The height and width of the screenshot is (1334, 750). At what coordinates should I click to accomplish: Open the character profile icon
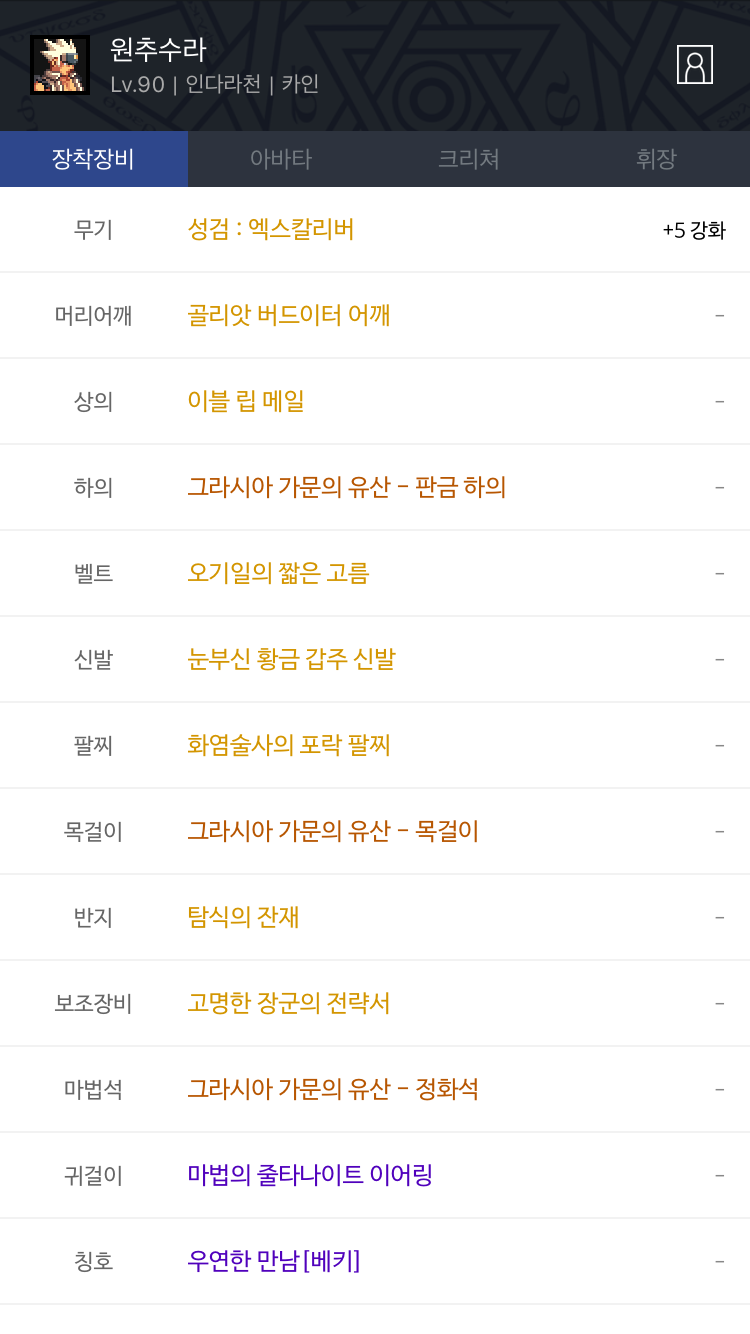pyautogui.click(x=694, y=65)
